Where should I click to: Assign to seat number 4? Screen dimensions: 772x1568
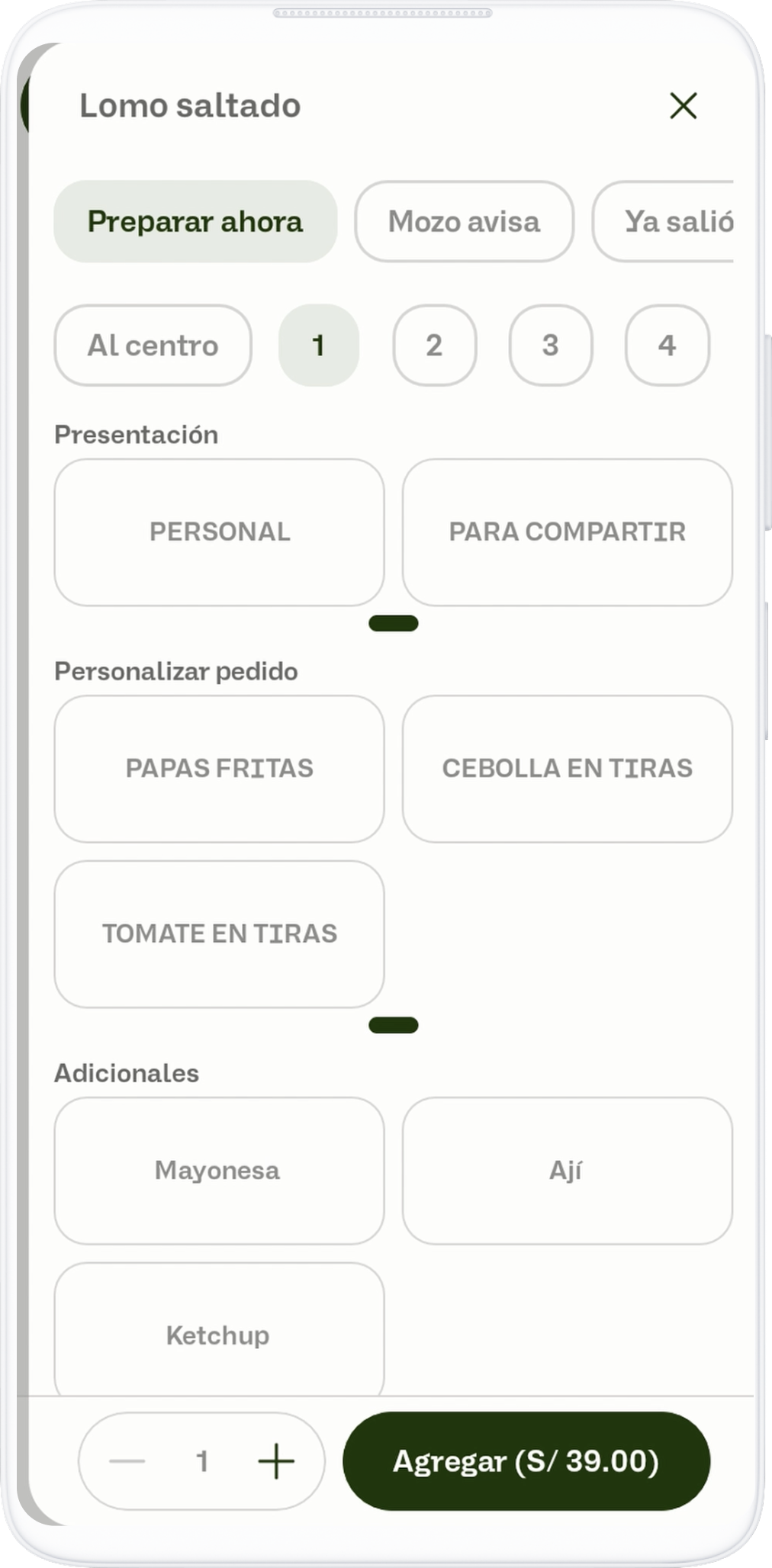point(667,345)
